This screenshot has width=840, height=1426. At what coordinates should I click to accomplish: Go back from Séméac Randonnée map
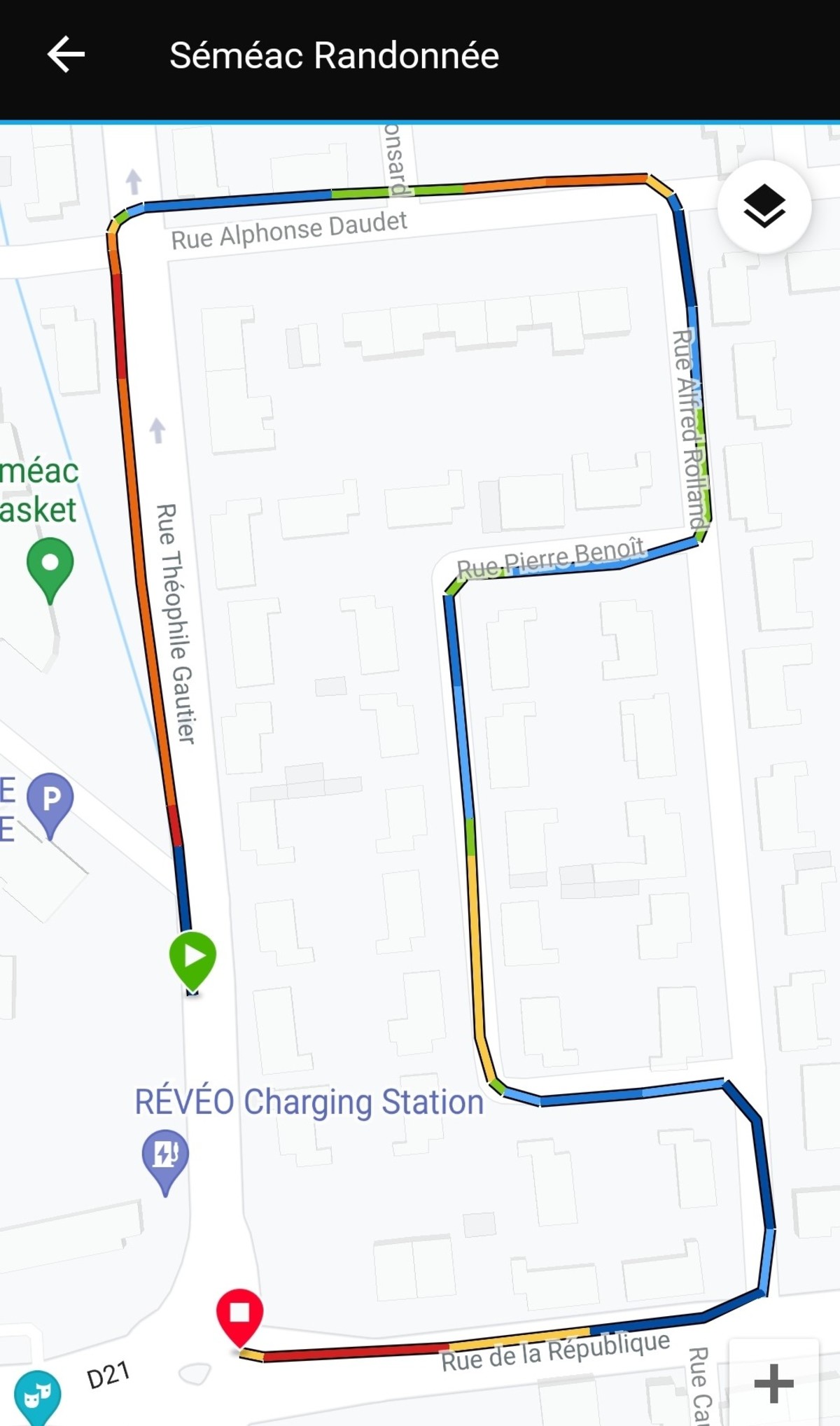pyautogui.click(x=66, y=55)
